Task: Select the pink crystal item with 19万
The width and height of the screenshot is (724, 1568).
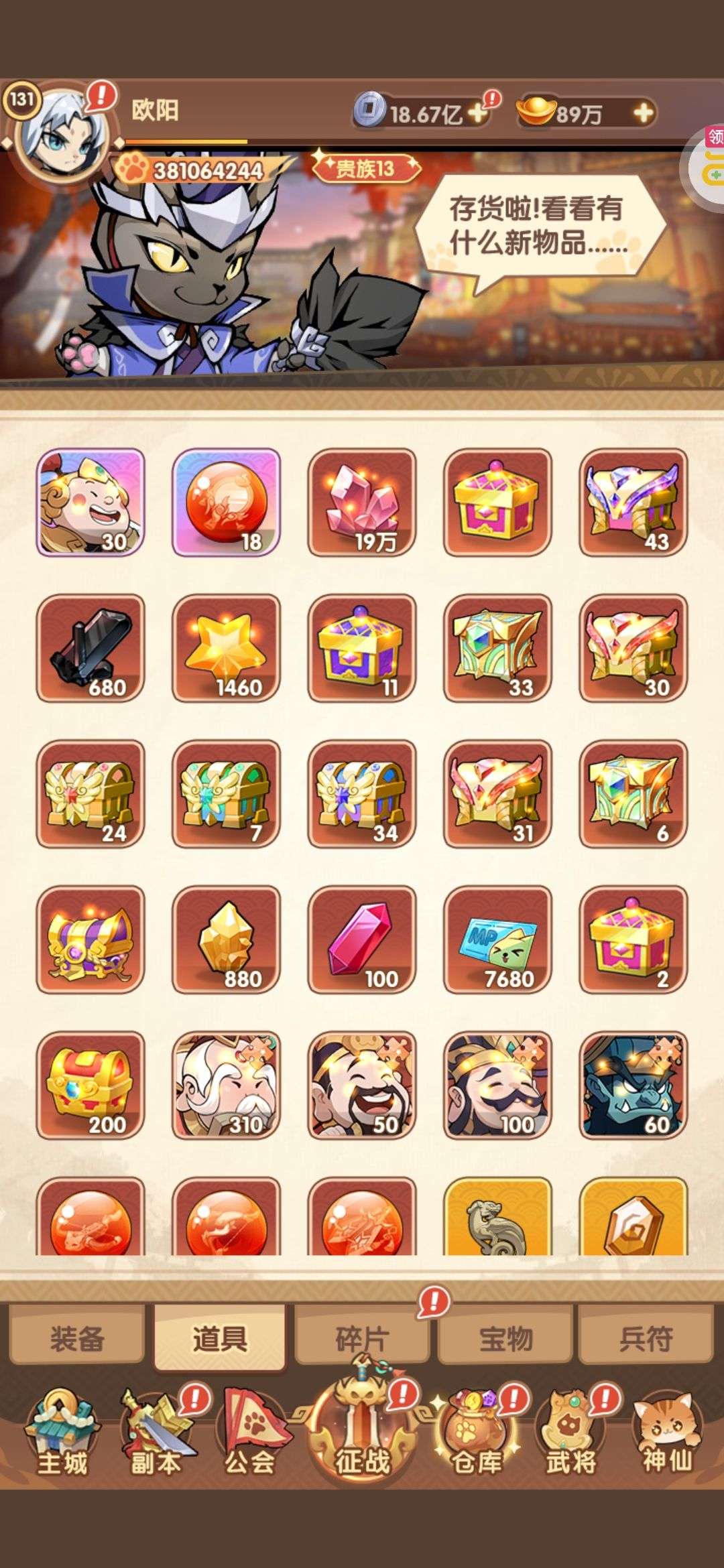Action: pyautogui.click(x=362, y=503)
